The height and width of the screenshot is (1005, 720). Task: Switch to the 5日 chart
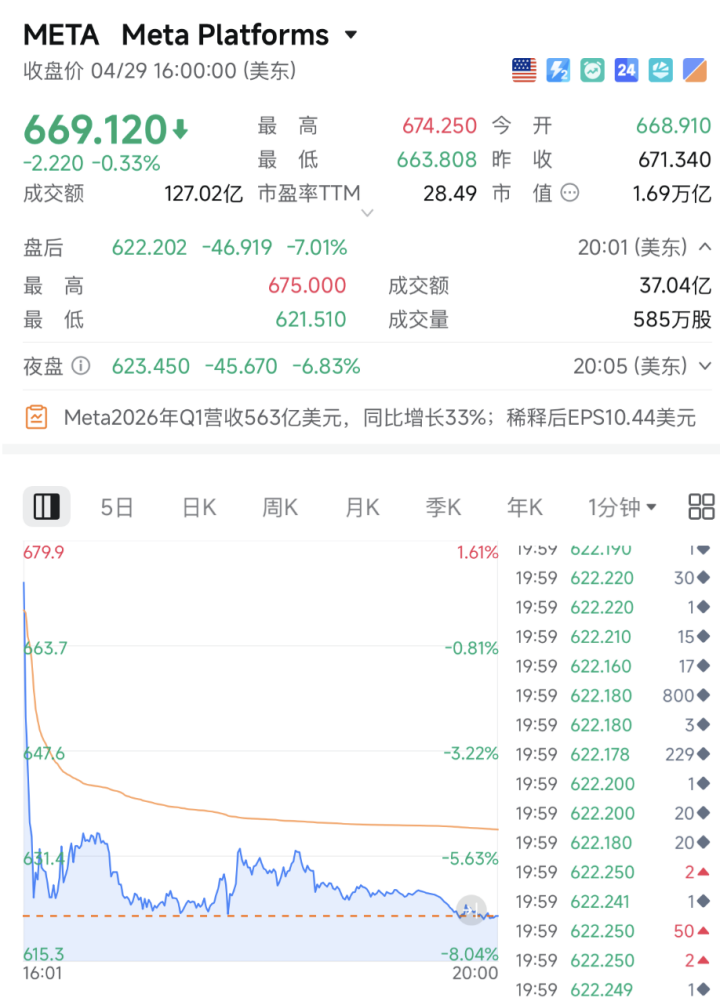pos(117,507)
